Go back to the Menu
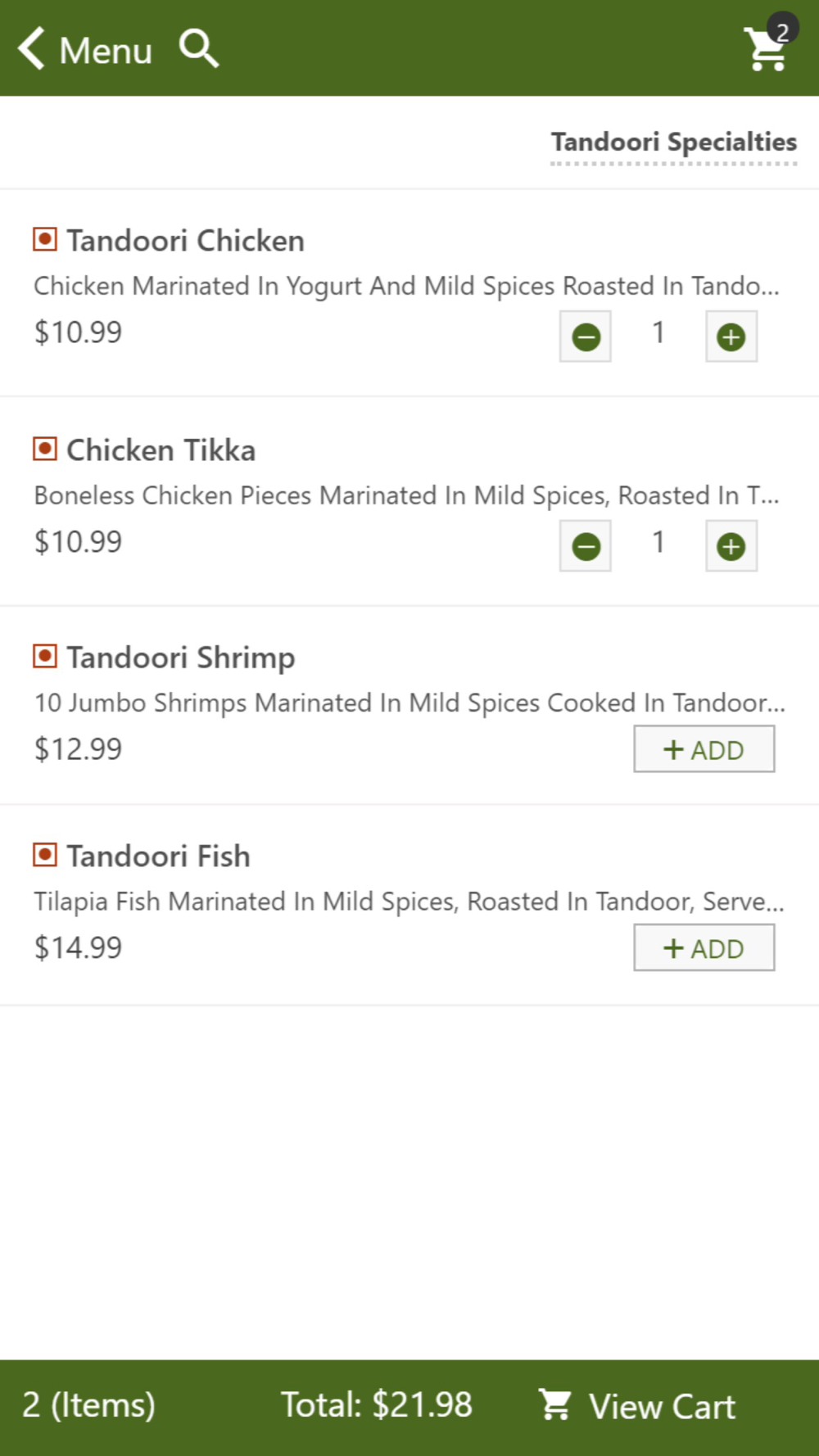This screenshot has height=1456, width=819. (x=85, y=49)
